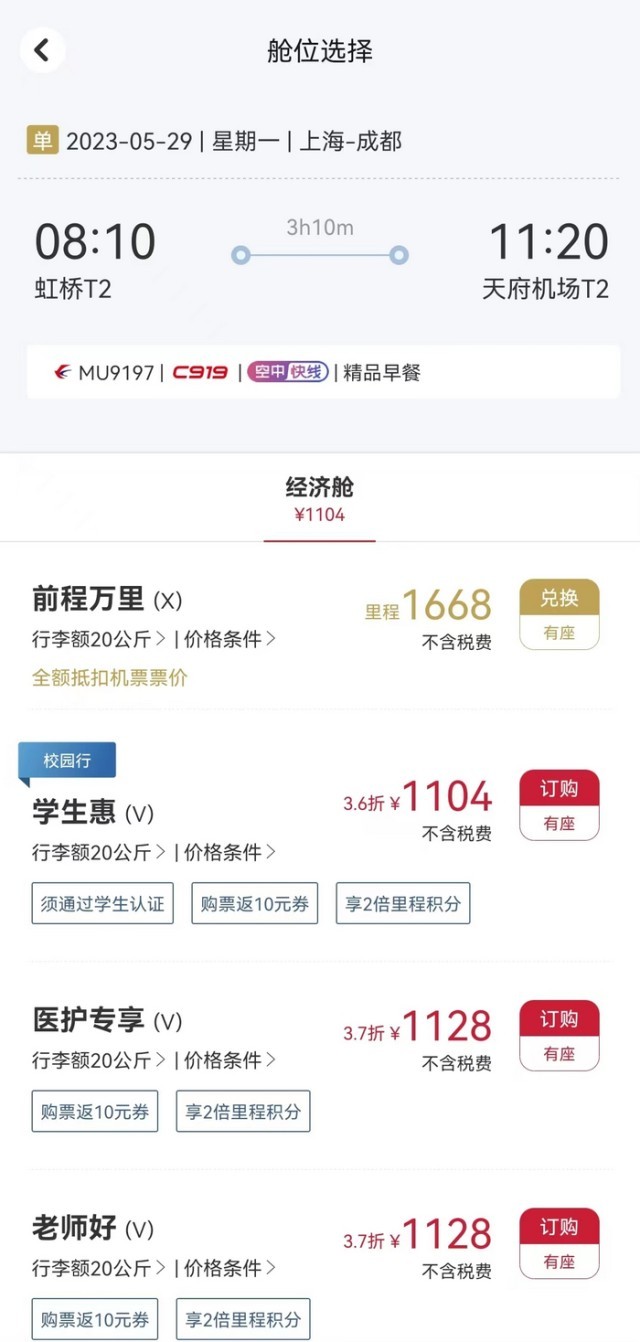View 行李额20公斤 details for 医护专享
640x1342 pixels.
[98, 1060]
